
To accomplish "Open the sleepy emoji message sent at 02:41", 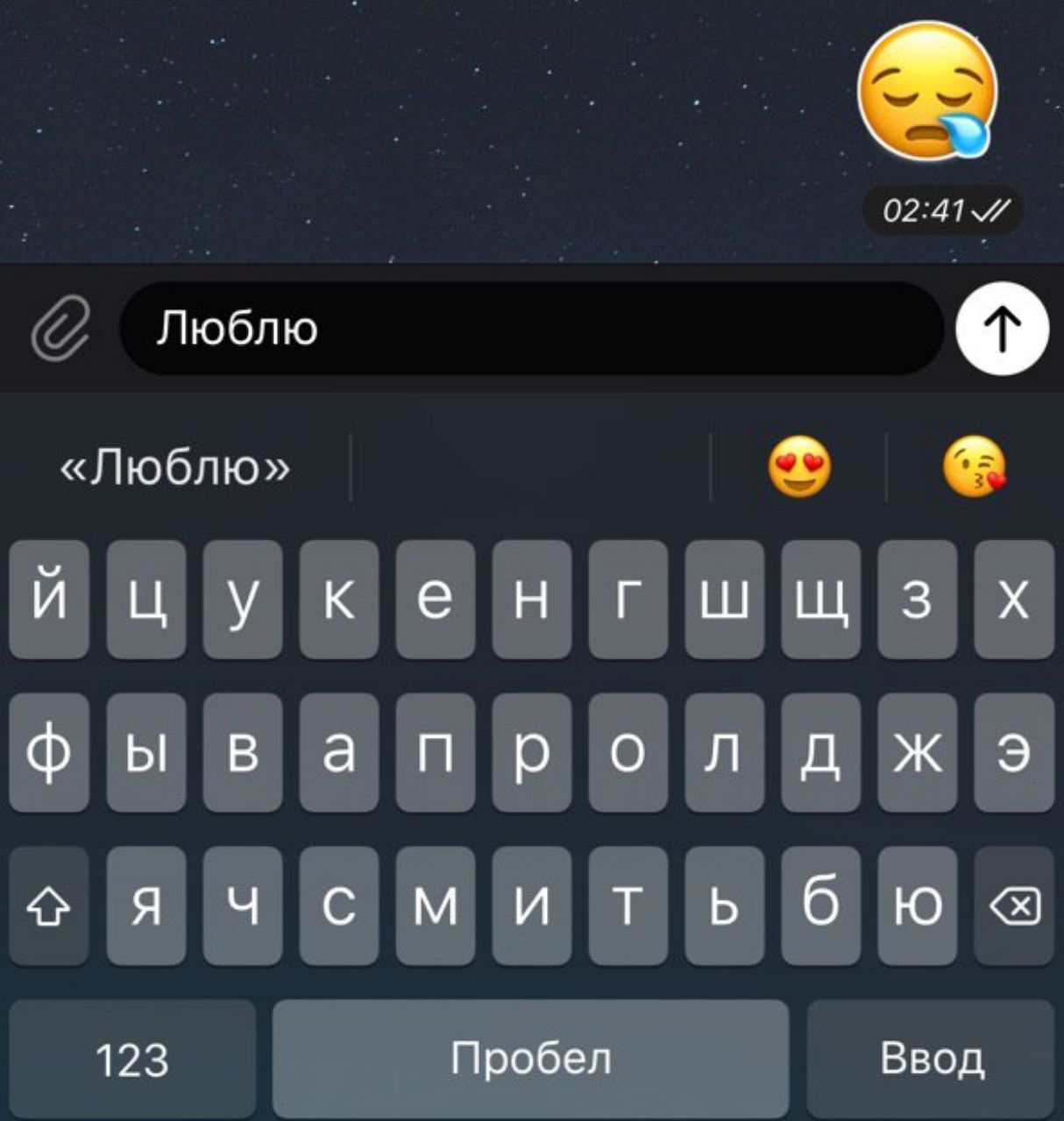I will click(x=927, y=92).
